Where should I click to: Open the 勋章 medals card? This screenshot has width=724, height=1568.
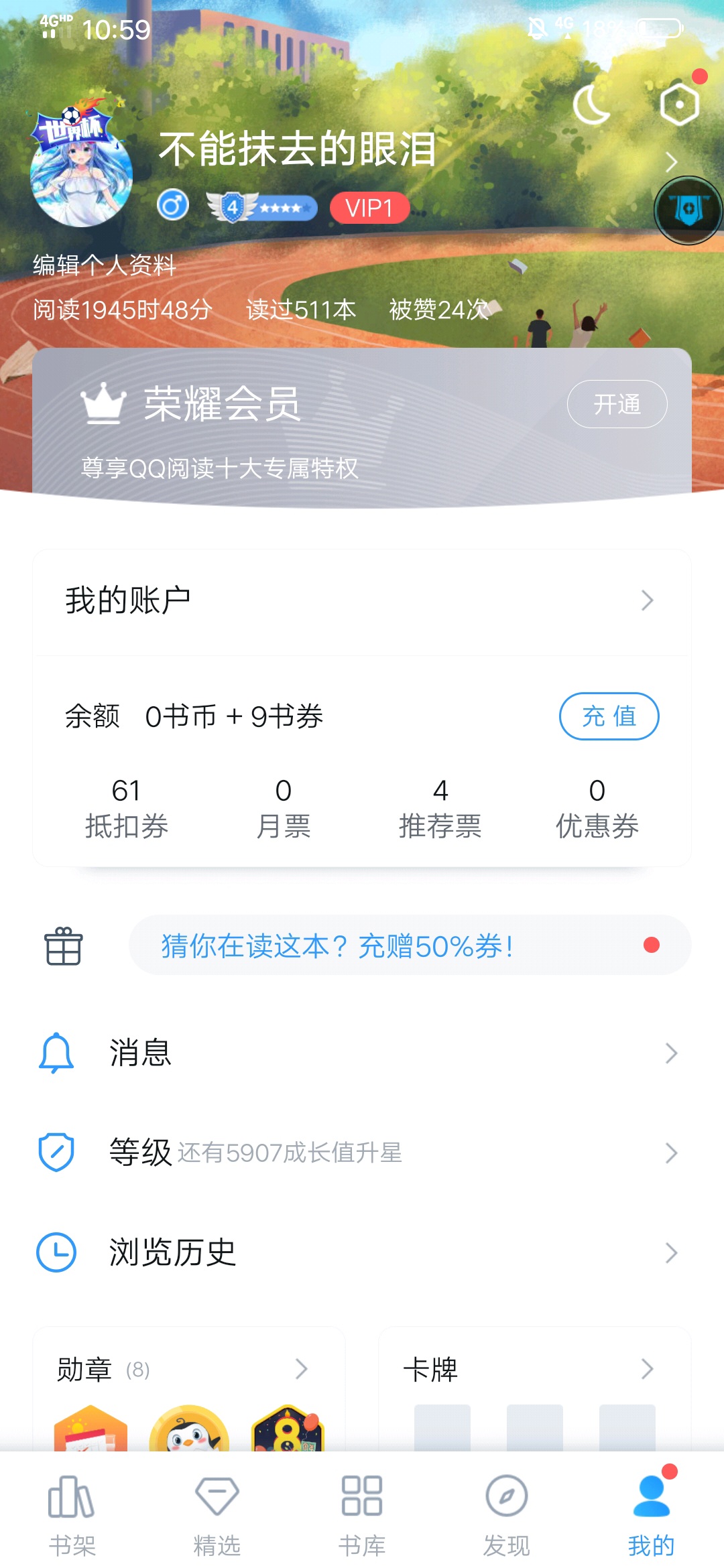[x=188, y=1369]
